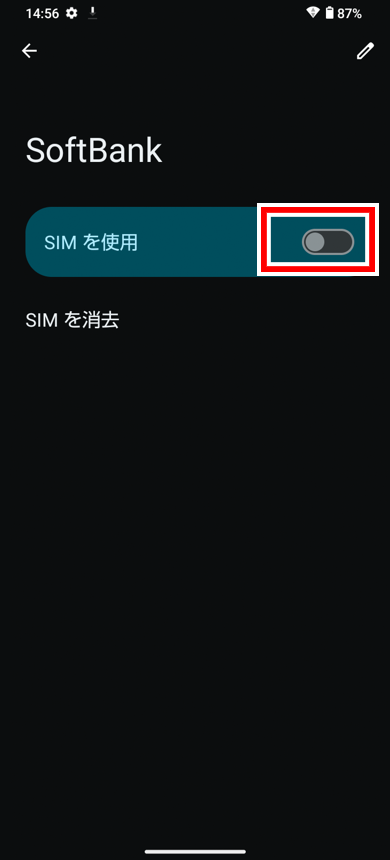Open SIM を消去 to erase the SIM
Viewport: 390px width, 860px height.
(x=72, y=320)
